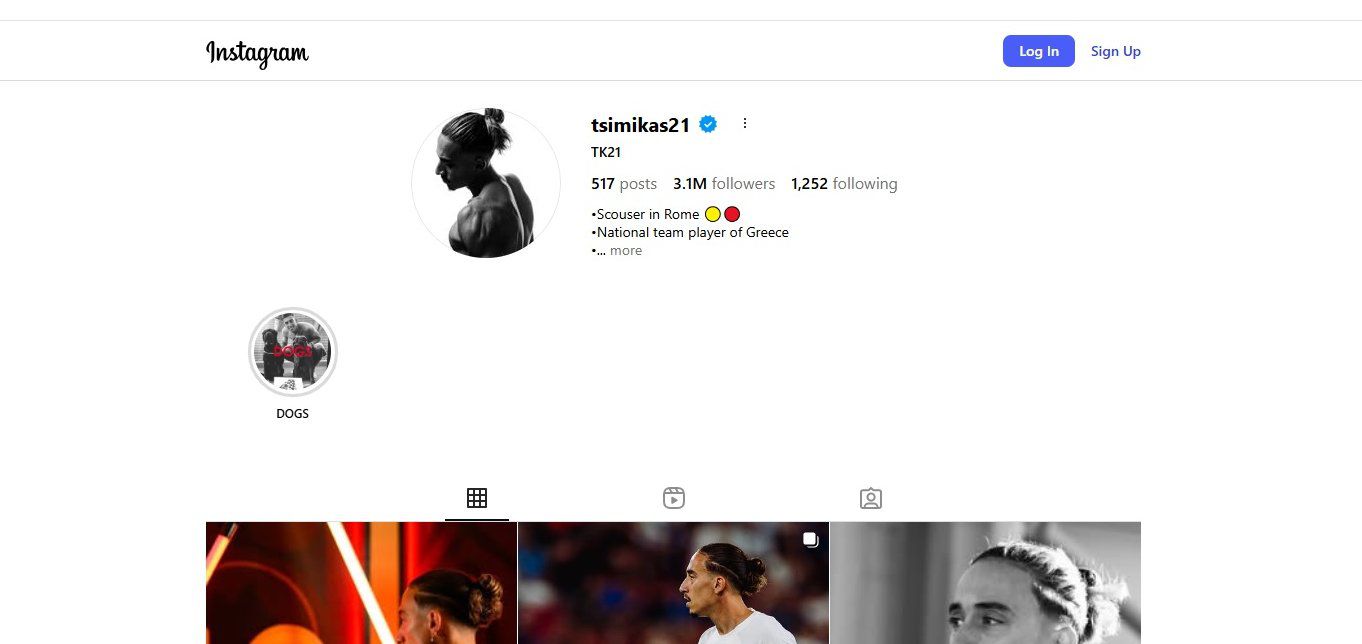This screenshot has height=644, width=1362.
Task: Open the profile options menu
Action: (x=744, y=124)
